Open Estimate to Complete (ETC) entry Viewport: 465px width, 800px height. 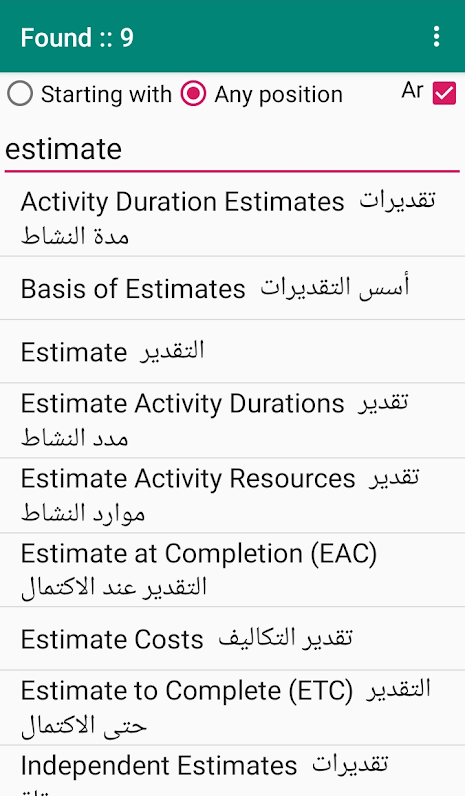click(232, 708)
